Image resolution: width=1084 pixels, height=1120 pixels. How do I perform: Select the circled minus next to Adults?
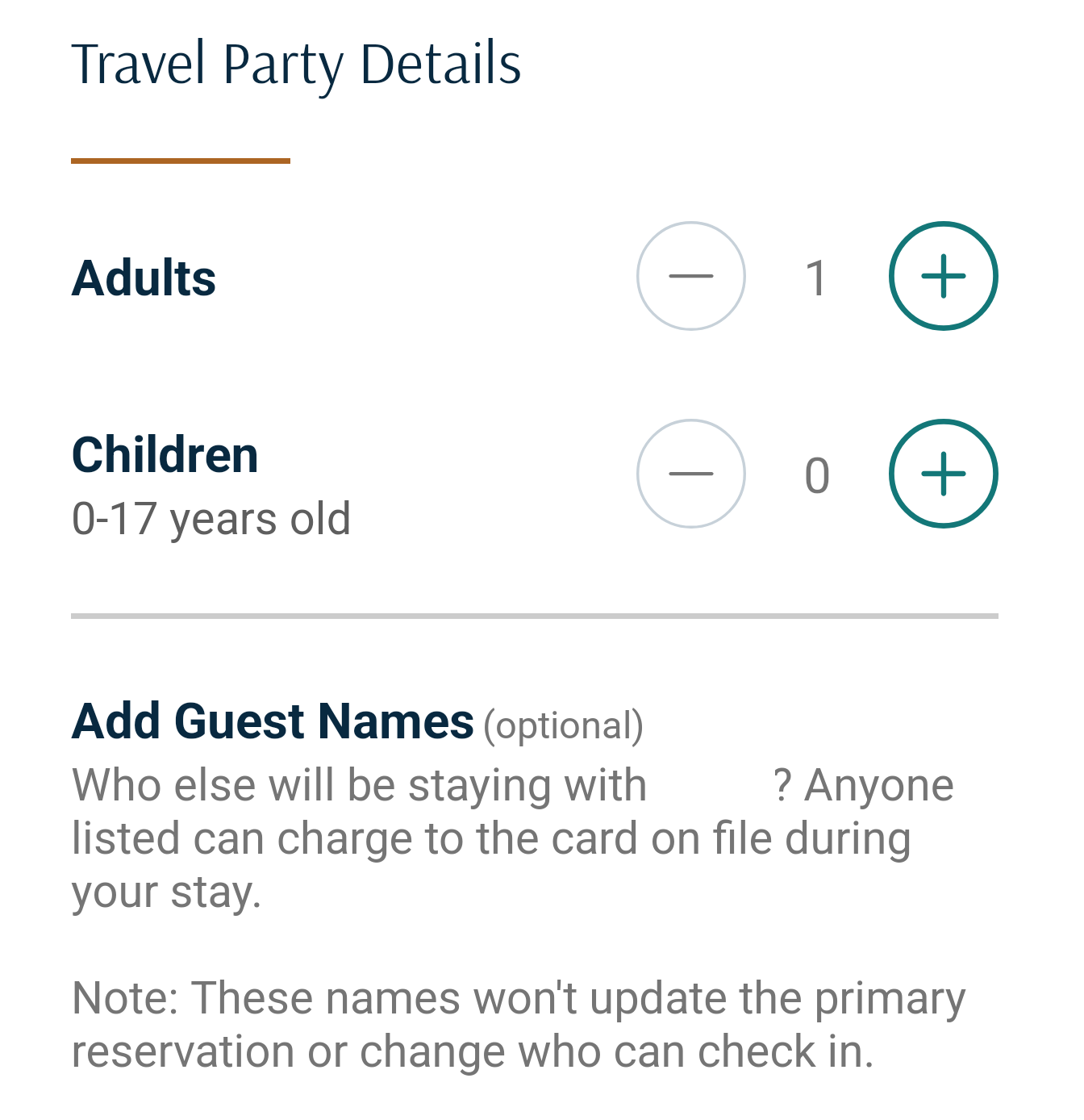point(691,275)
